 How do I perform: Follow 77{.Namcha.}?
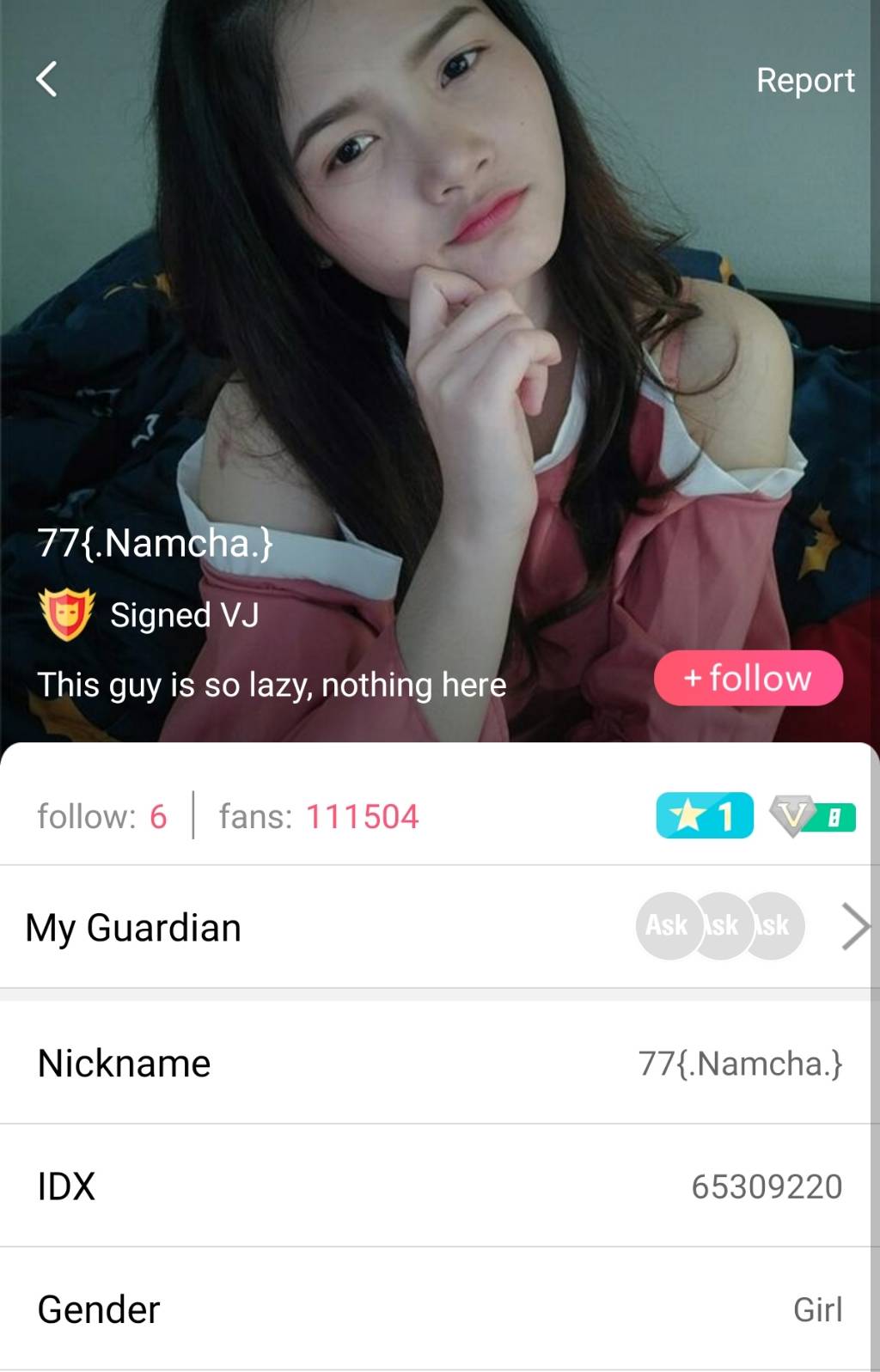748,678
